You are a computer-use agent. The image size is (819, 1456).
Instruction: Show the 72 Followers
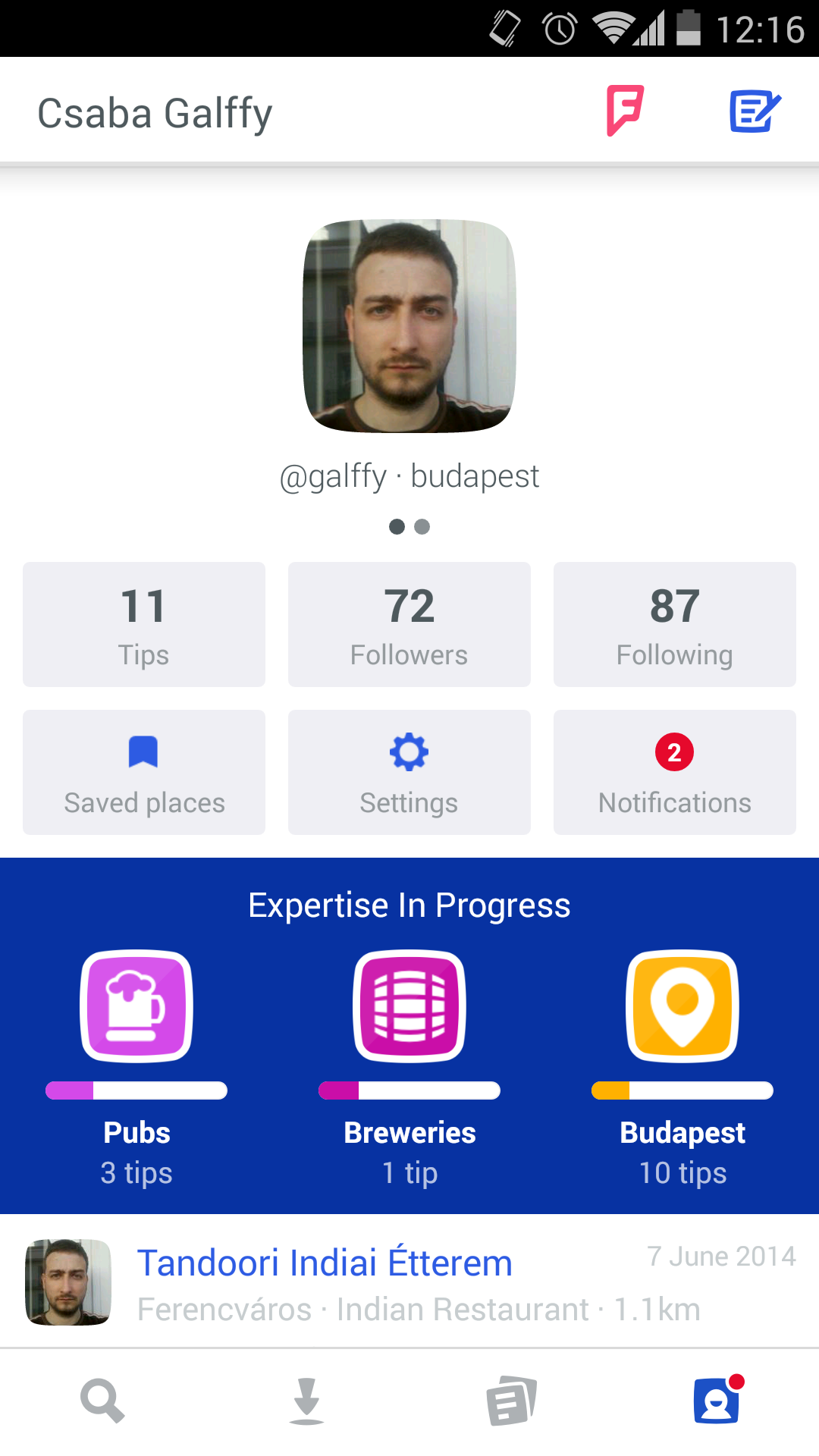click(x=409, y=624)
